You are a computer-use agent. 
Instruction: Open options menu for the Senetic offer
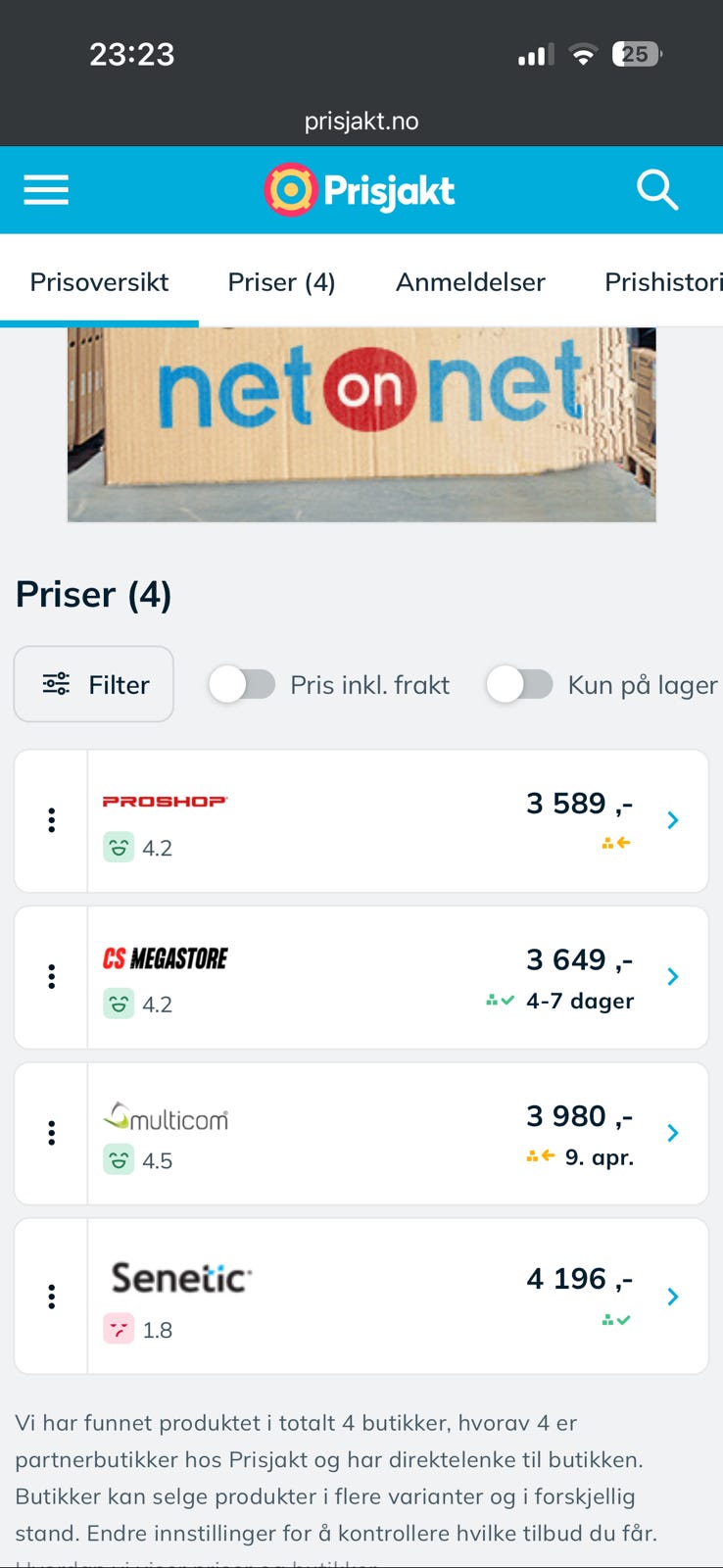click(51, 1296)
